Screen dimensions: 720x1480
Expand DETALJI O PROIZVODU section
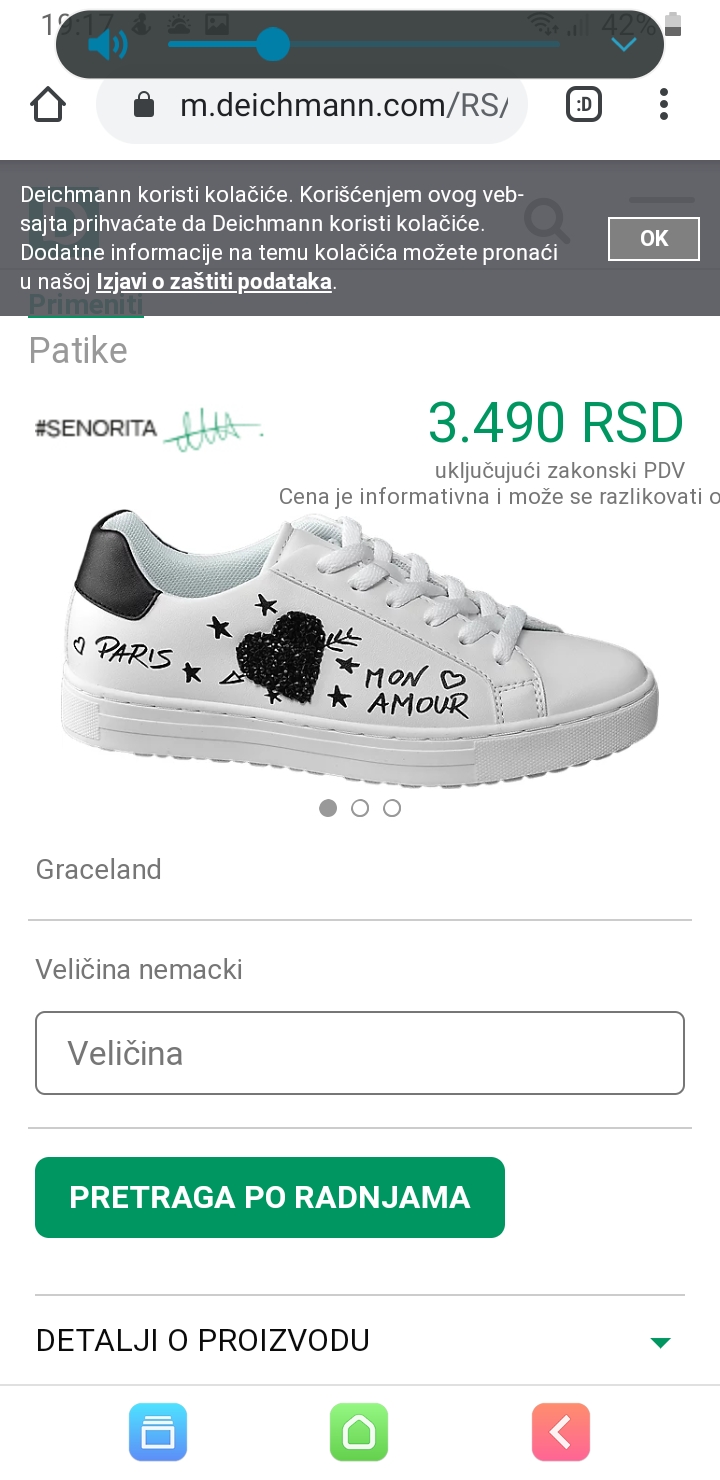click(360, 1341)
